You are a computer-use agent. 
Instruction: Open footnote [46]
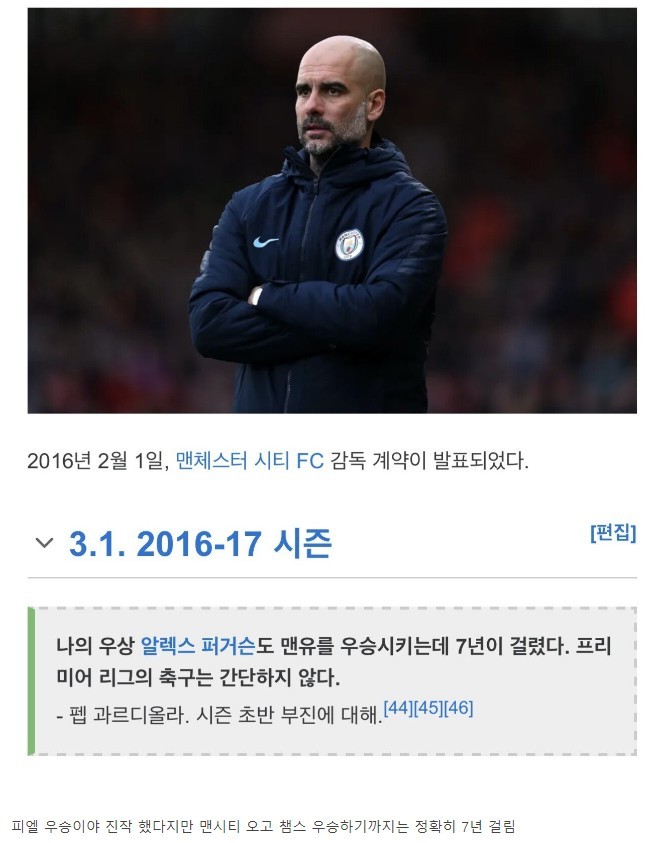click(x=458, y=709)
